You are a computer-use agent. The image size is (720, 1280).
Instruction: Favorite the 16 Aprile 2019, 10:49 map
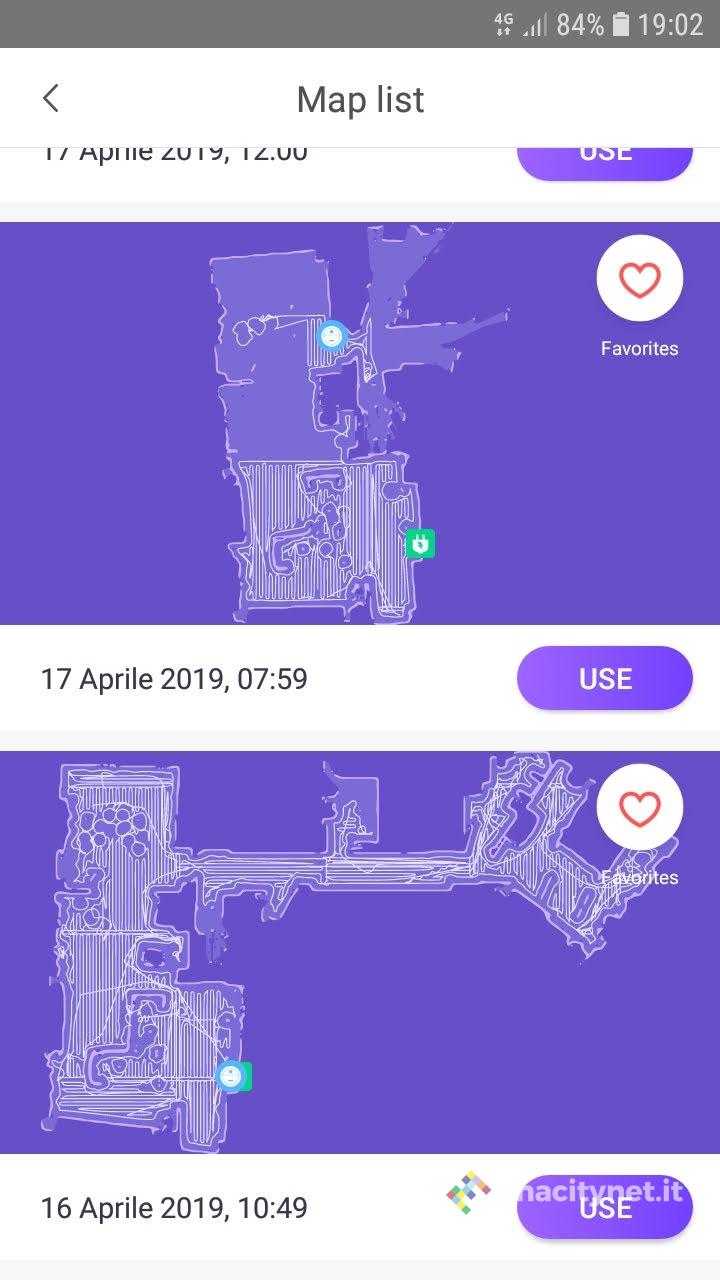[639, 809]
